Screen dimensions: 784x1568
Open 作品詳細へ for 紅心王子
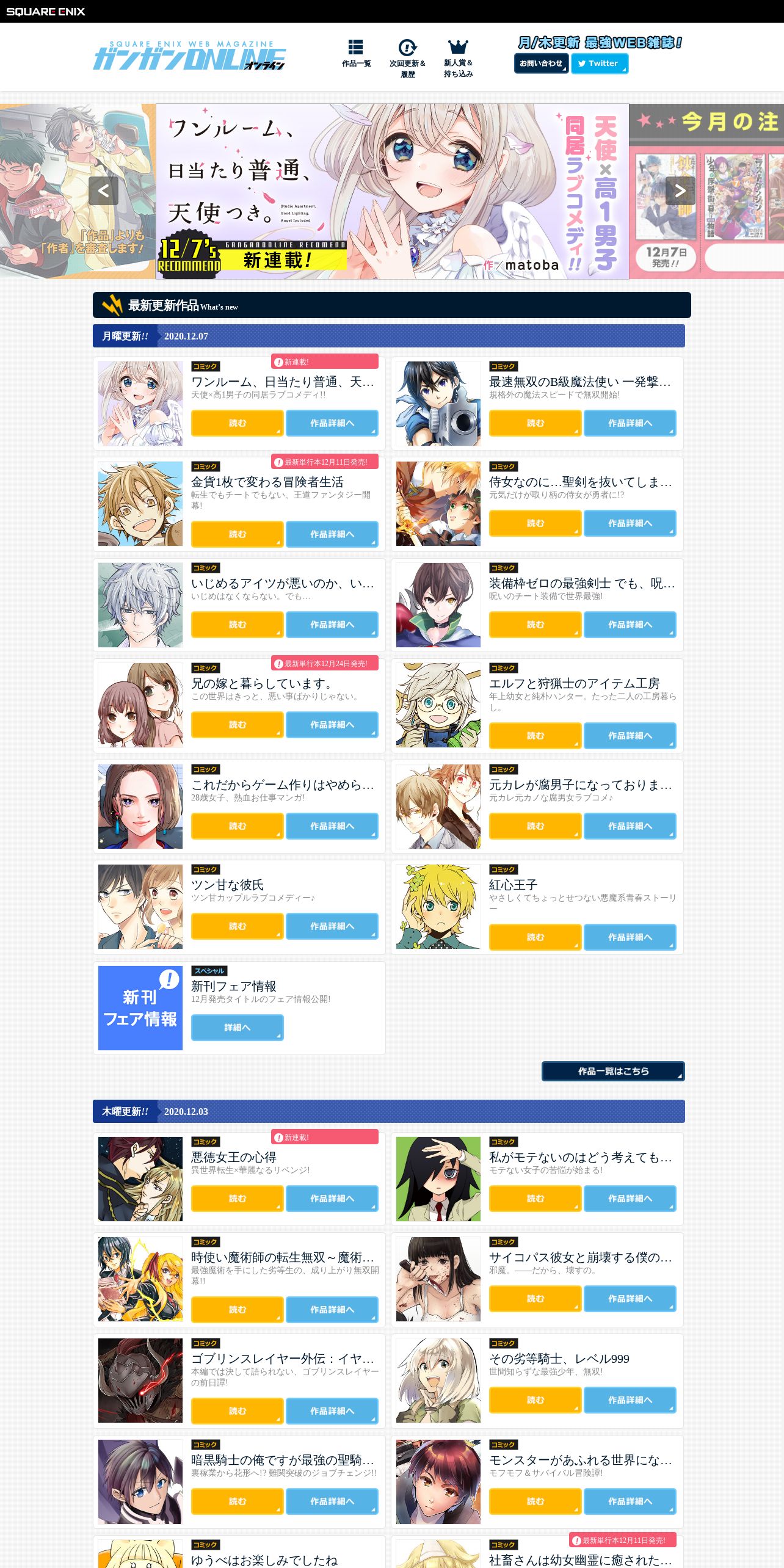(x=630, y=937)
